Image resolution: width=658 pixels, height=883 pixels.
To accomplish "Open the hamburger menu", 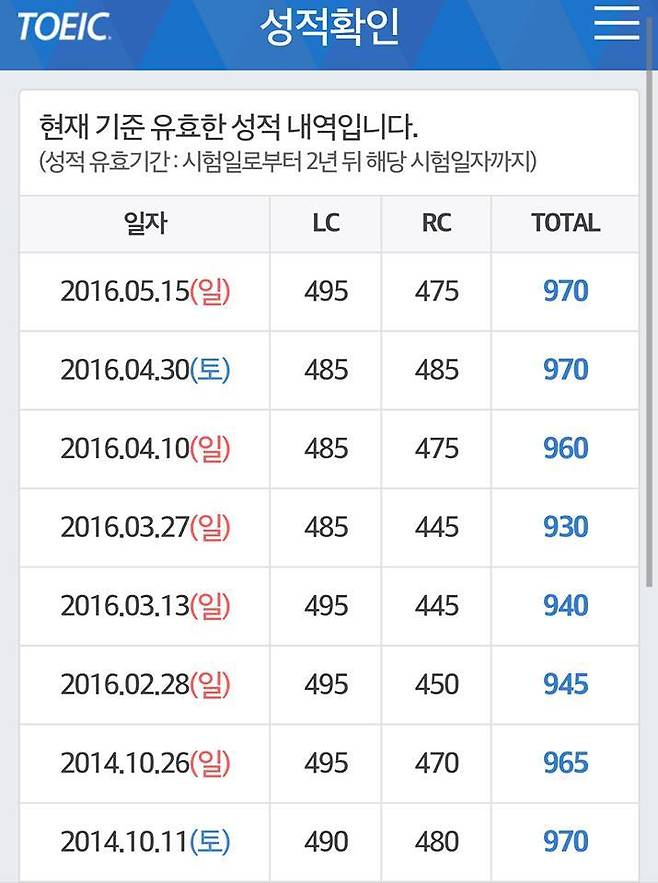I will [616, 24].
